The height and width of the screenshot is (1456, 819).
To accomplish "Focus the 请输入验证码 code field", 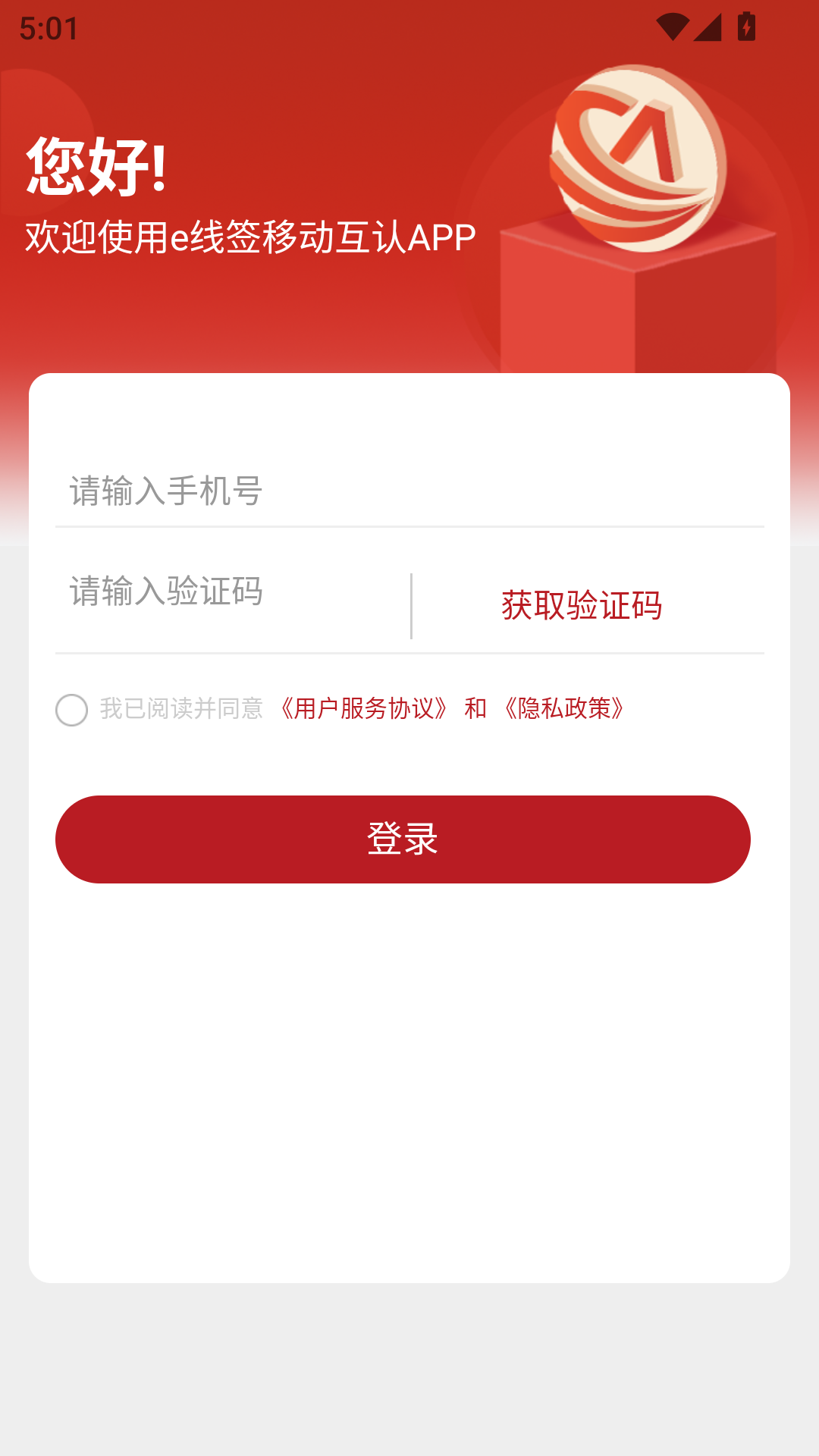I will (227, 595).
